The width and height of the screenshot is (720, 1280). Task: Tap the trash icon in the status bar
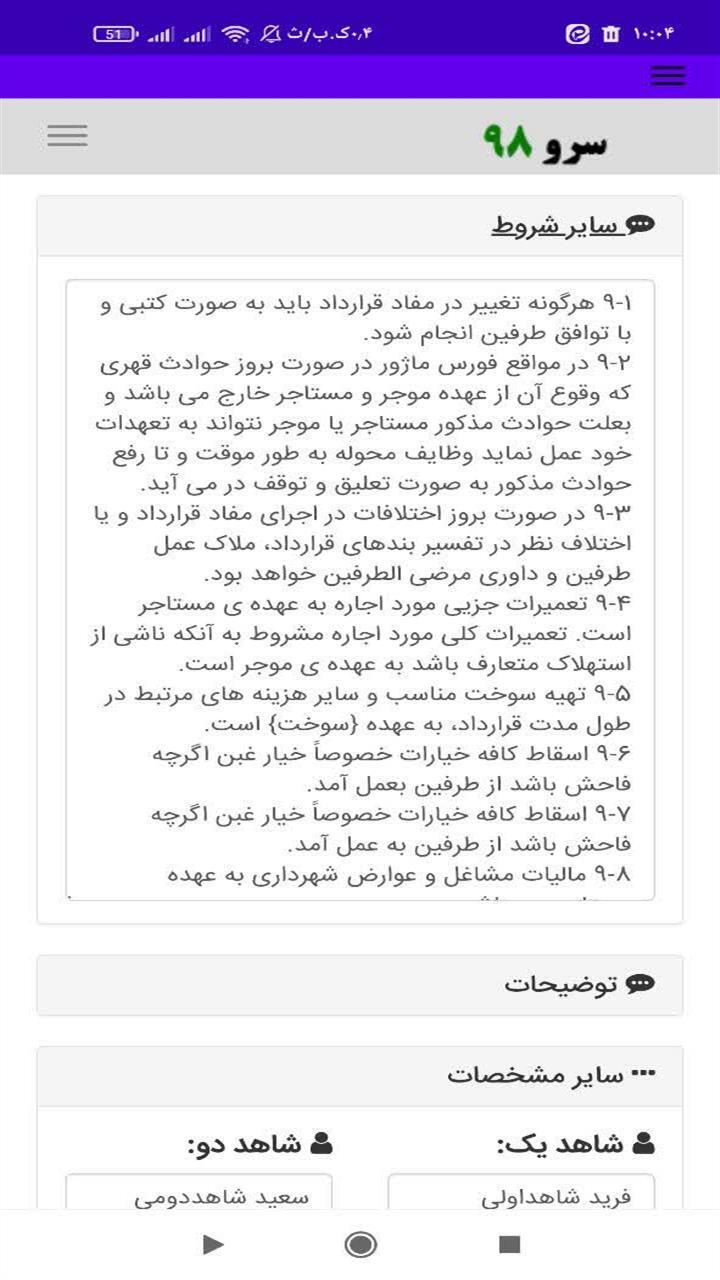pyautogui.click(x=613, y=33)
